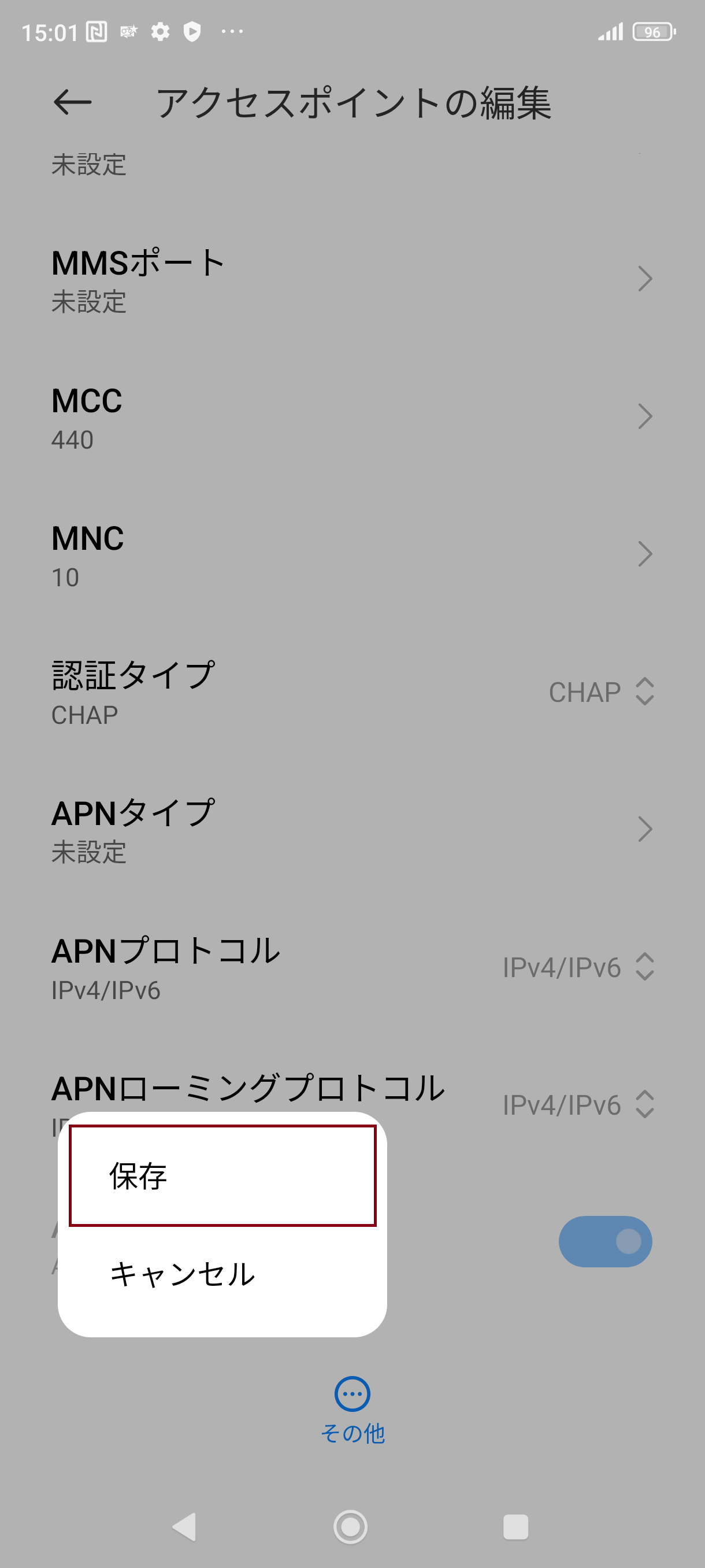Disable the blue toggle switch on the right

606,1242
